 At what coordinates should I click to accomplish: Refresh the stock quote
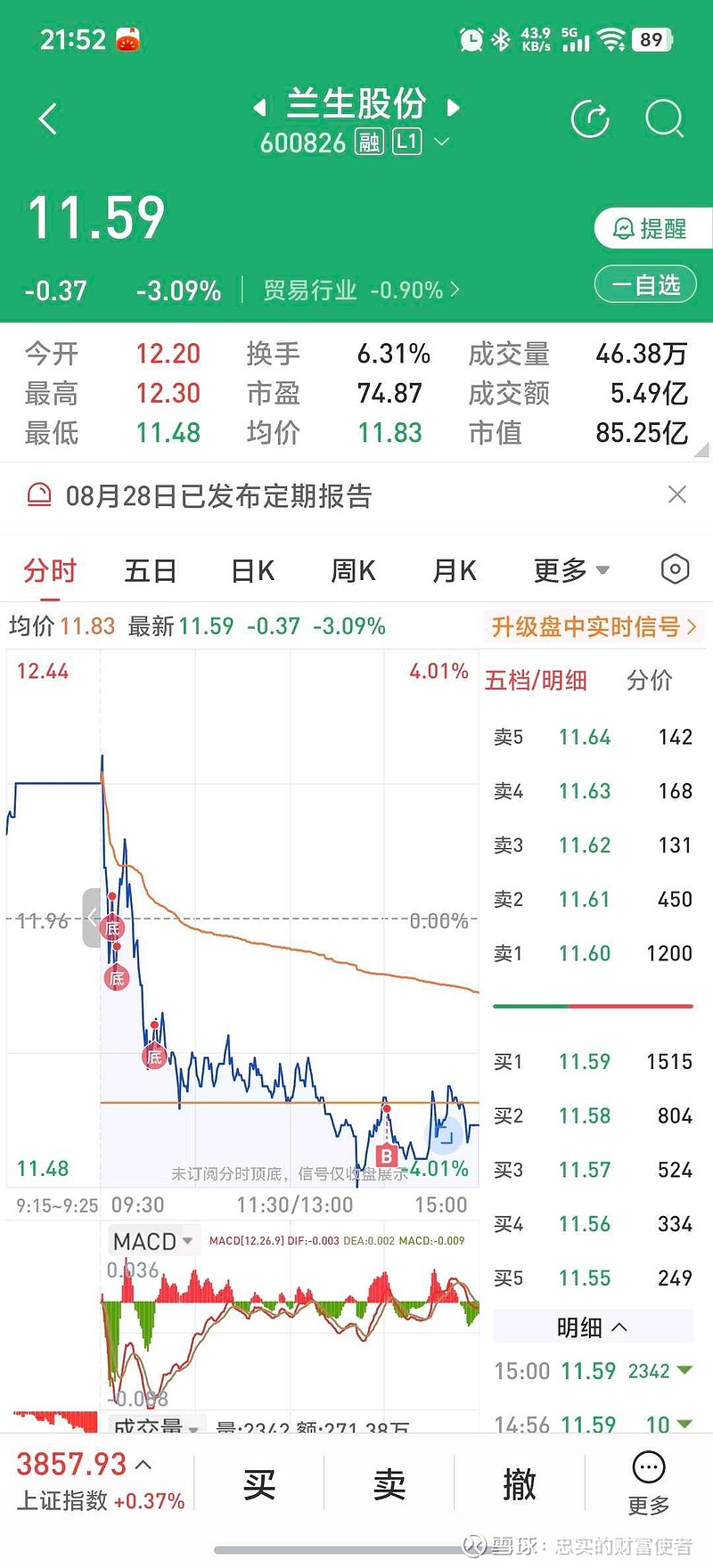[590, 118]
